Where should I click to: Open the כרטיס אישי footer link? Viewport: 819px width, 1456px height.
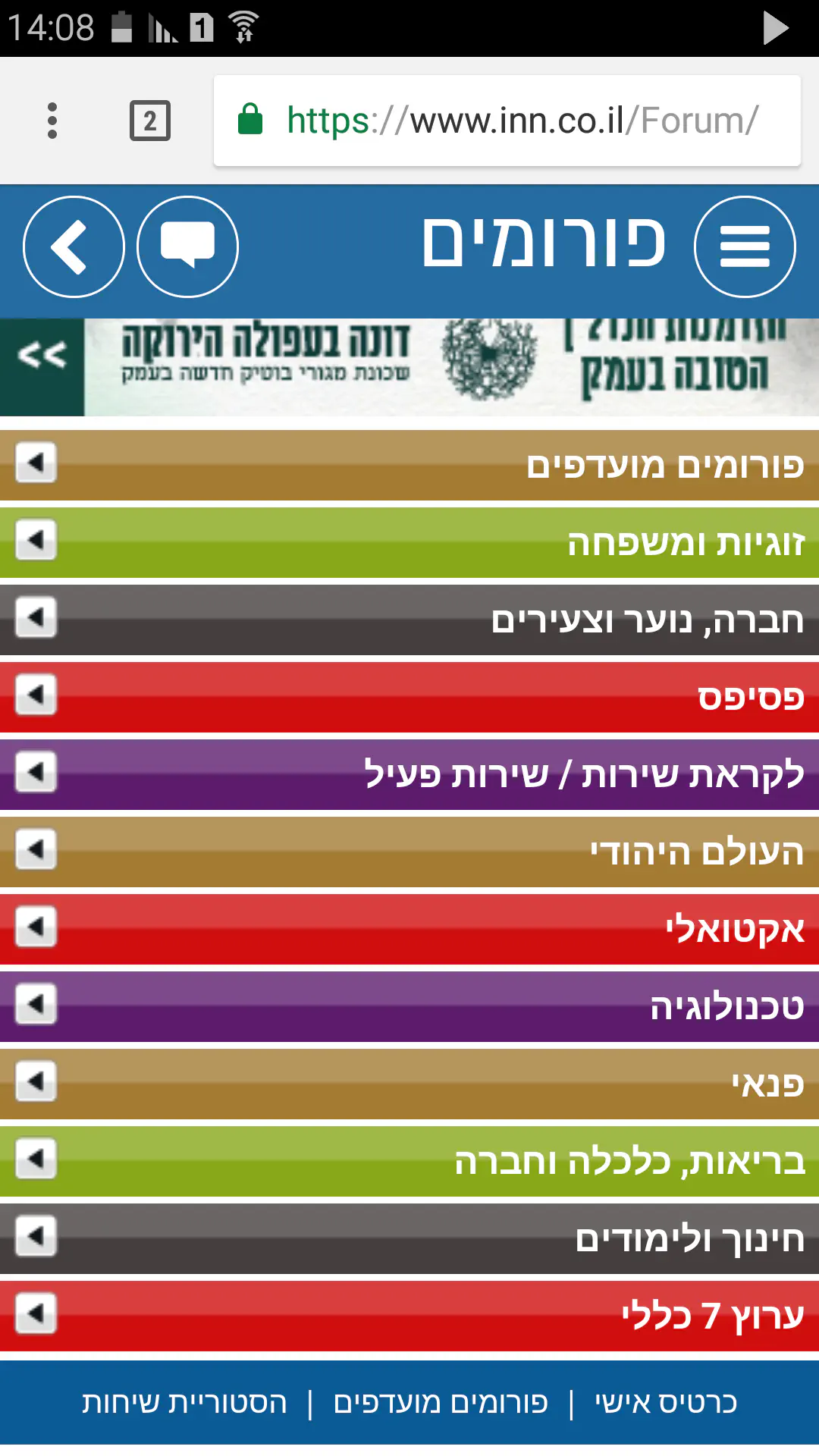click(665, 1403)
